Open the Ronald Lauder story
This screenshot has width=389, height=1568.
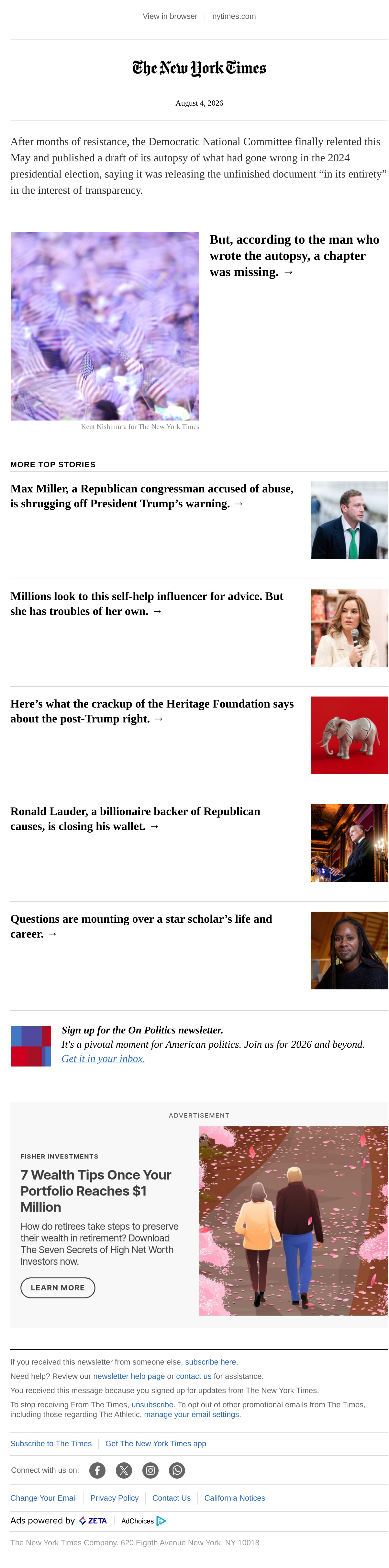click(x=135, y=819)
